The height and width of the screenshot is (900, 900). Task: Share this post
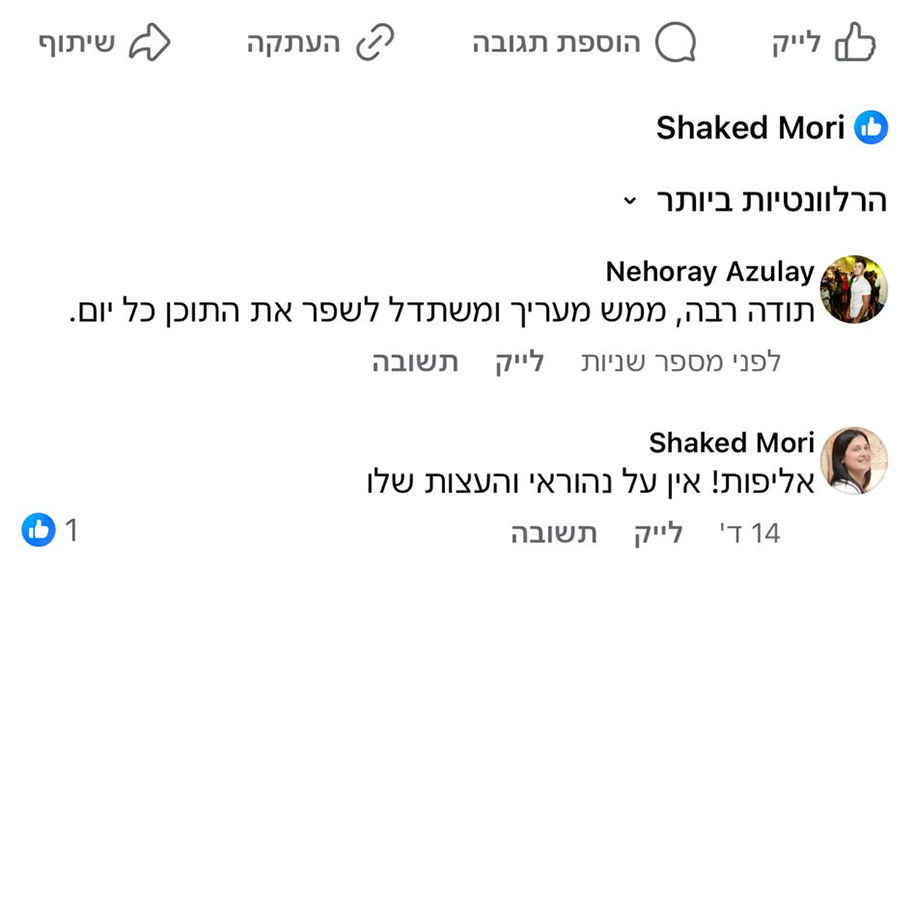coord(104,43)
